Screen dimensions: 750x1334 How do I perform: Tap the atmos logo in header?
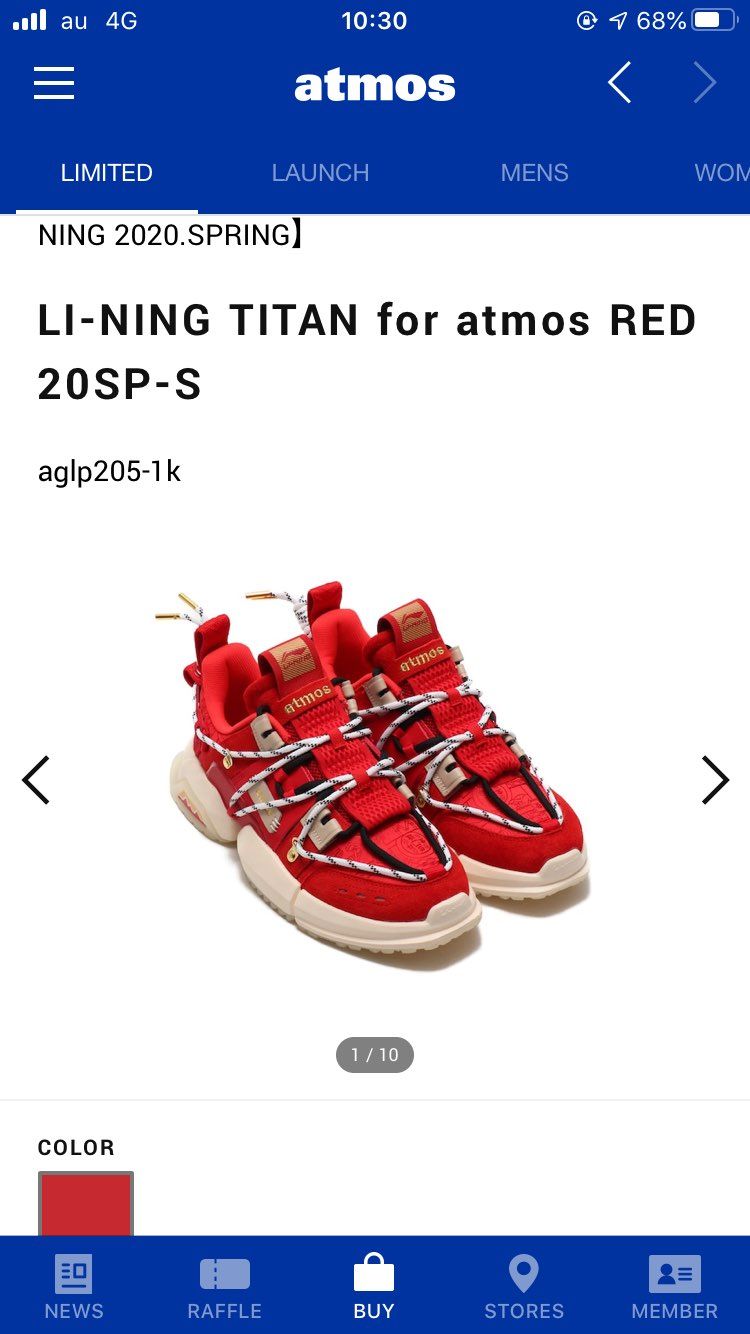(375, 86)
